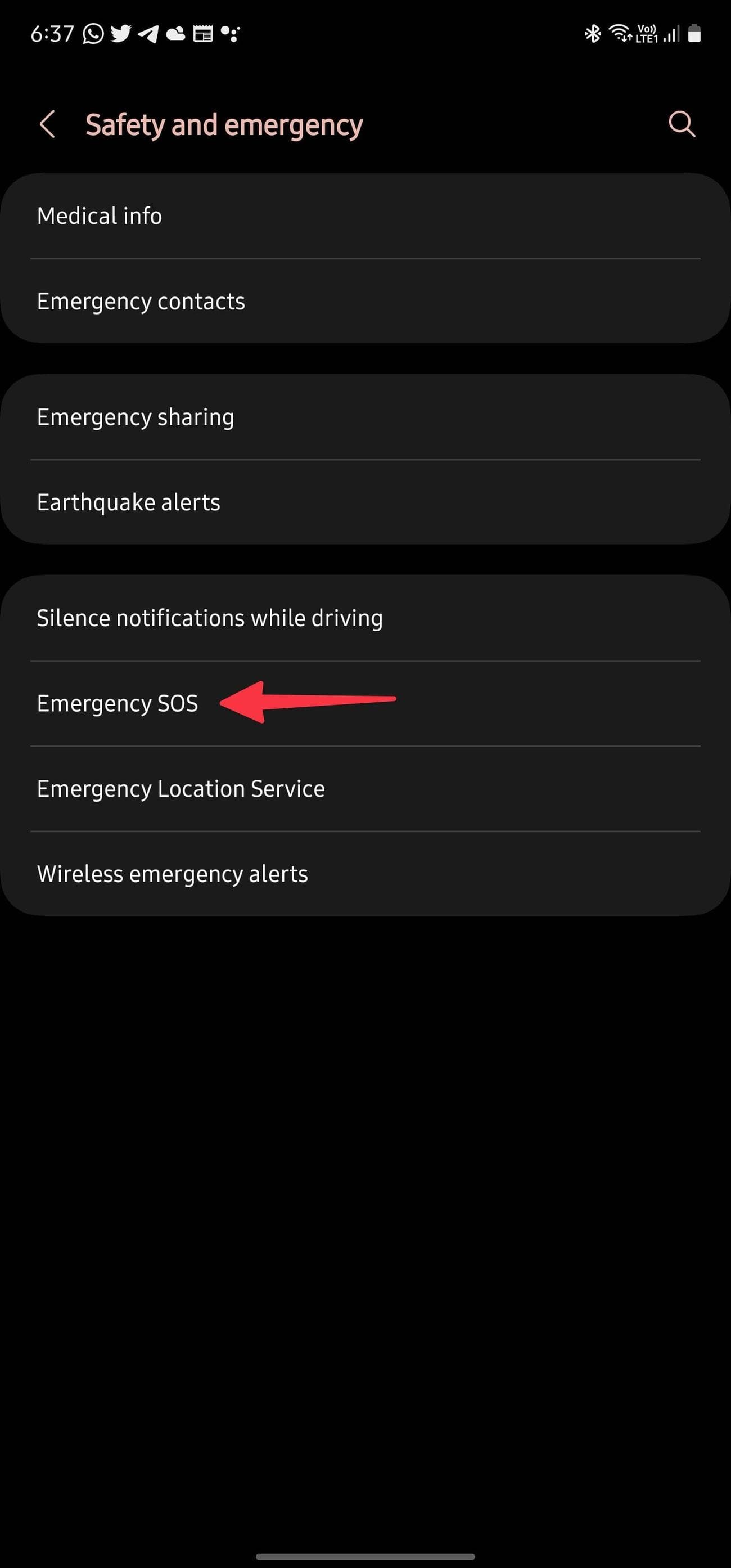This screenshot has height=1568, width=731.
Task: Open search in Safety and emergency settings
Action: coord(681,124)
